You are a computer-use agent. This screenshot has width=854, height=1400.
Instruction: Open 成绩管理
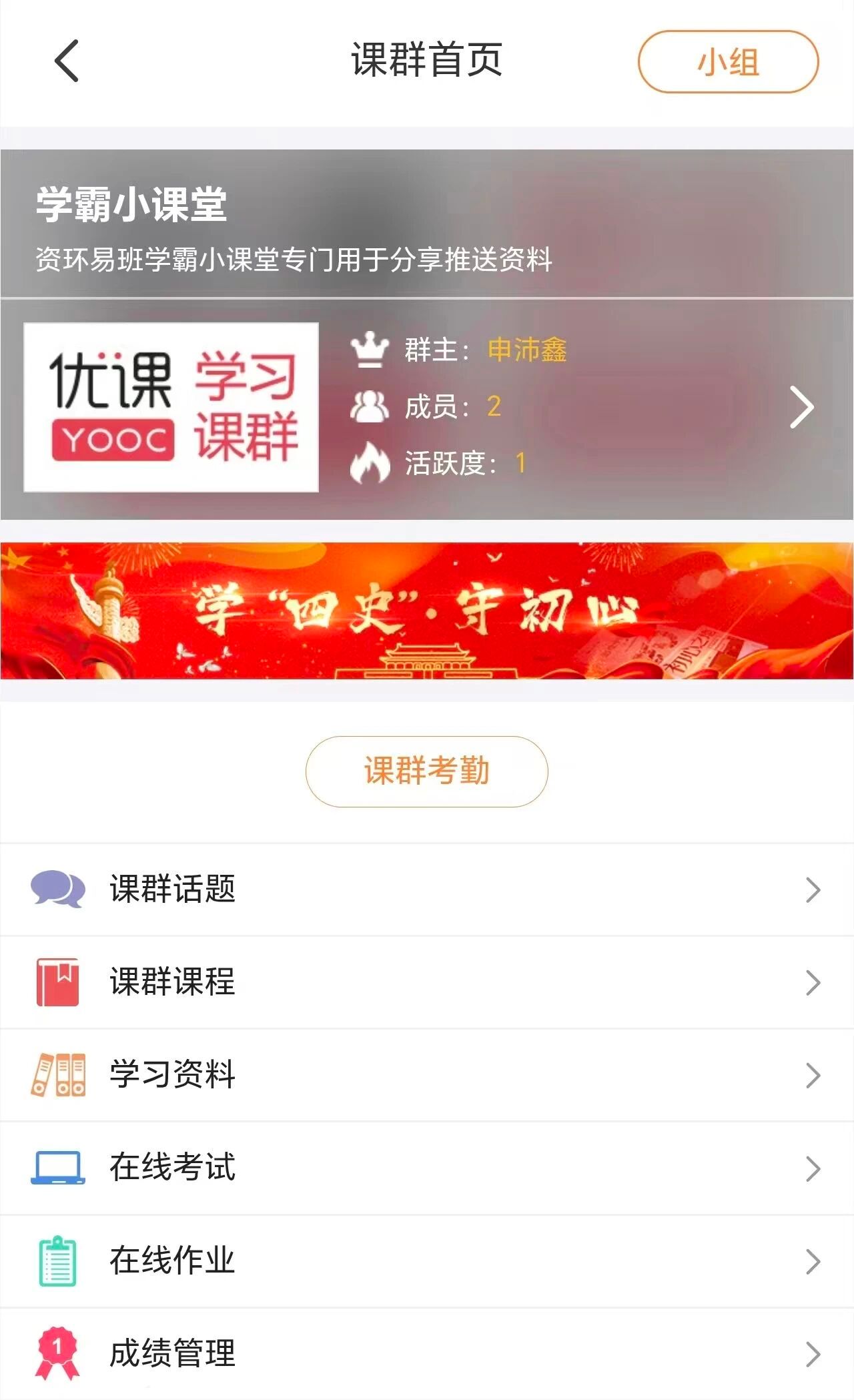[x=427, y=1354]
